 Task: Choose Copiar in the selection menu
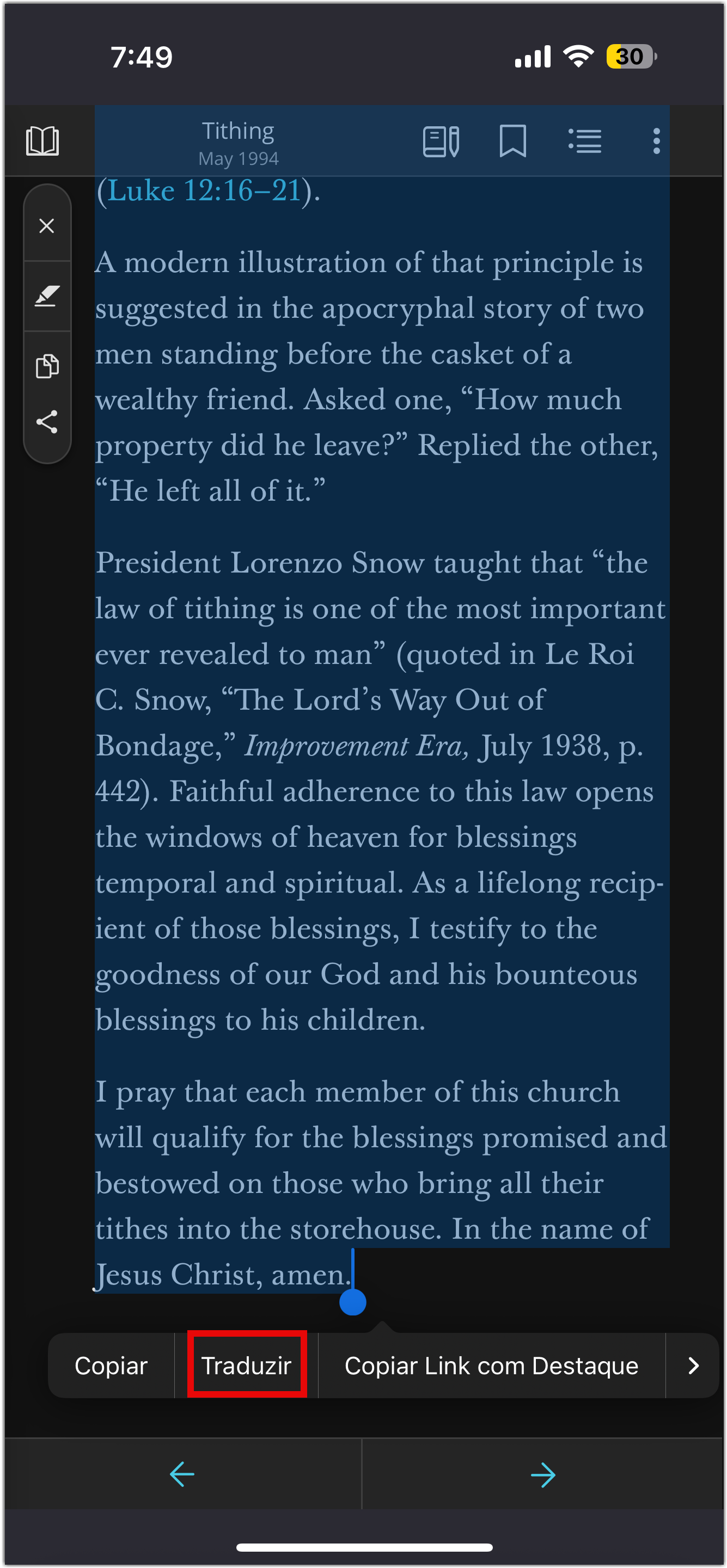111,1366
